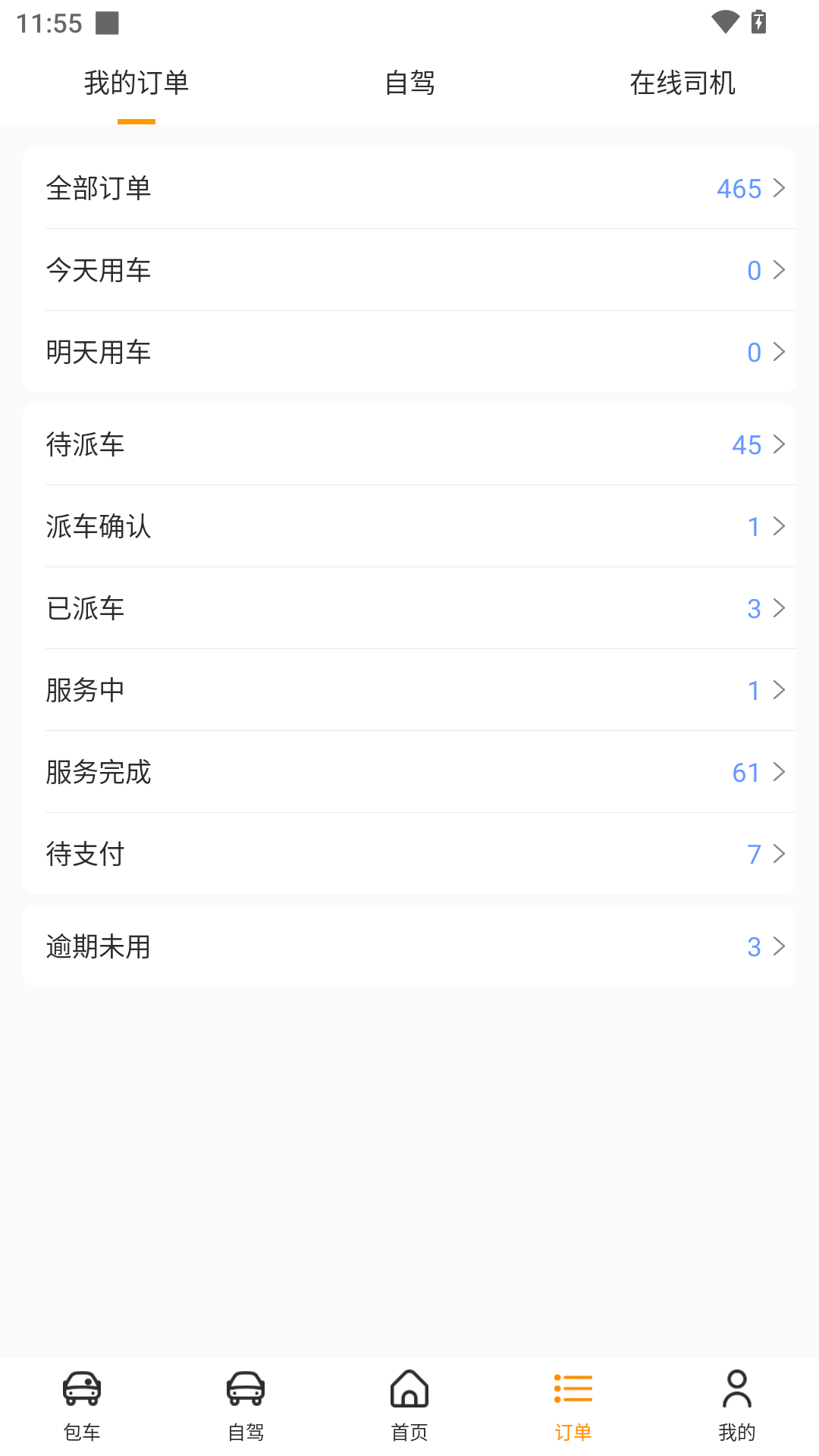Tap the blue 465 order count
The height and width of the screenshot is (1456, 819).
point(739,189)
